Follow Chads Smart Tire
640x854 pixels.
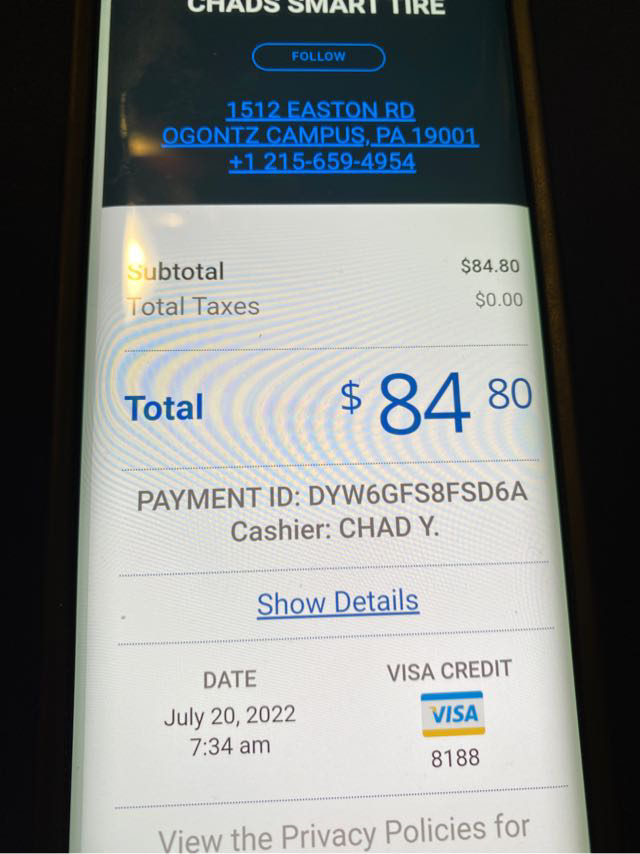point(318,57)
